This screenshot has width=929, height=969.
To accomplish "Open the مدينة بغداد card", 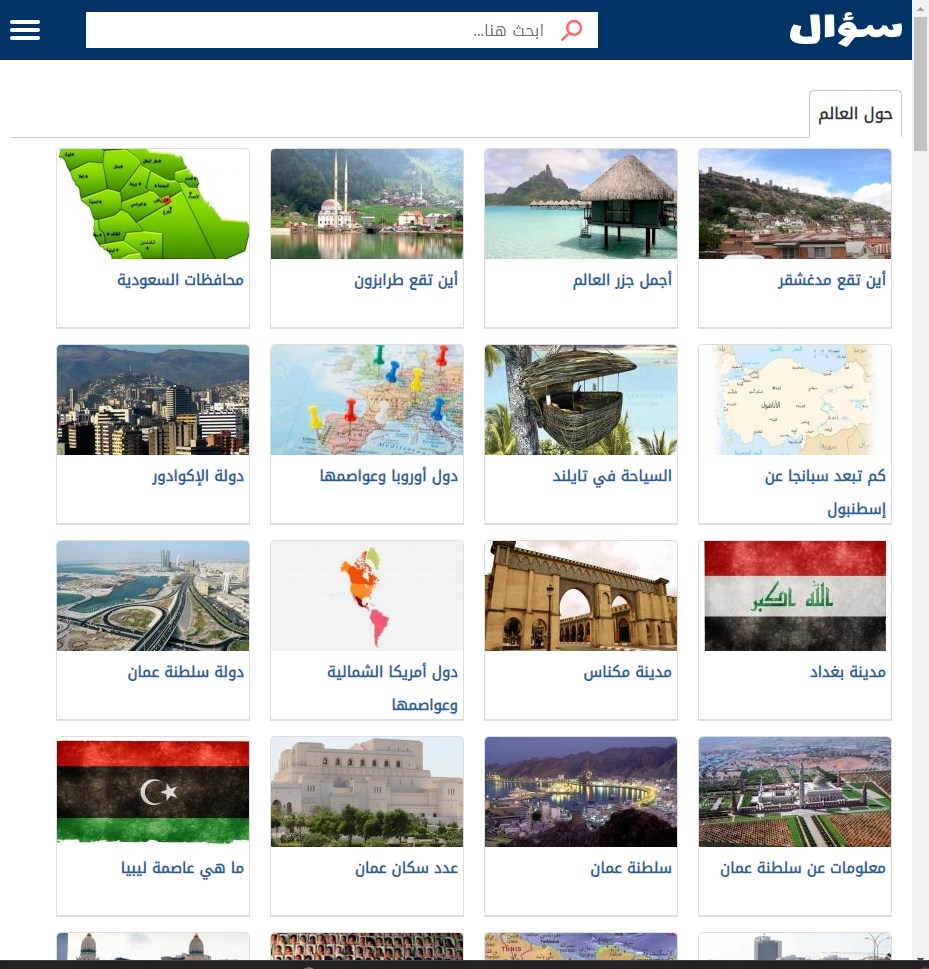I will coord(794,629).
